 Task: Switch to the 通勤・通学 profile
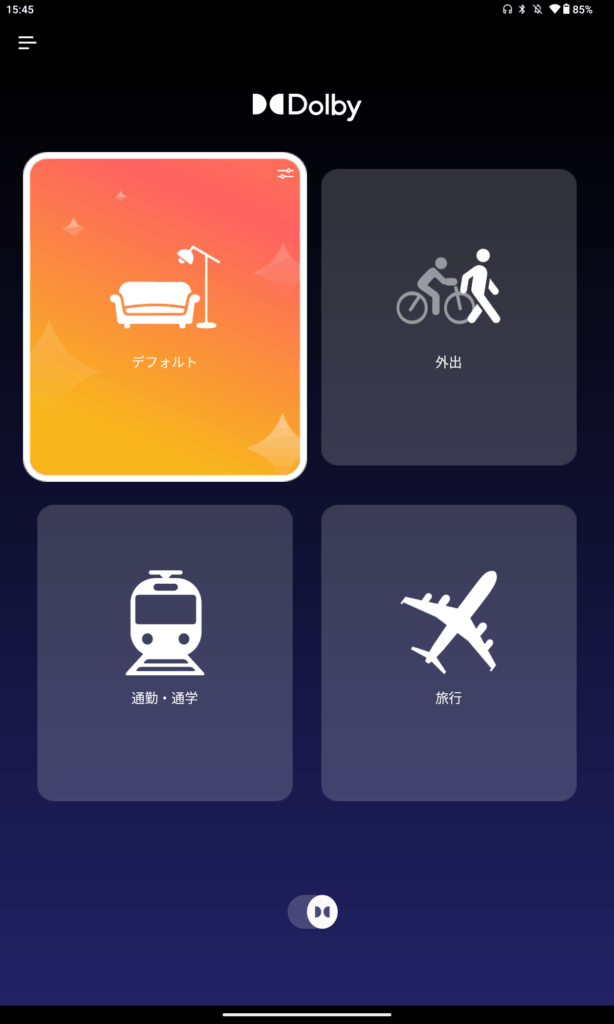point(165,652)
